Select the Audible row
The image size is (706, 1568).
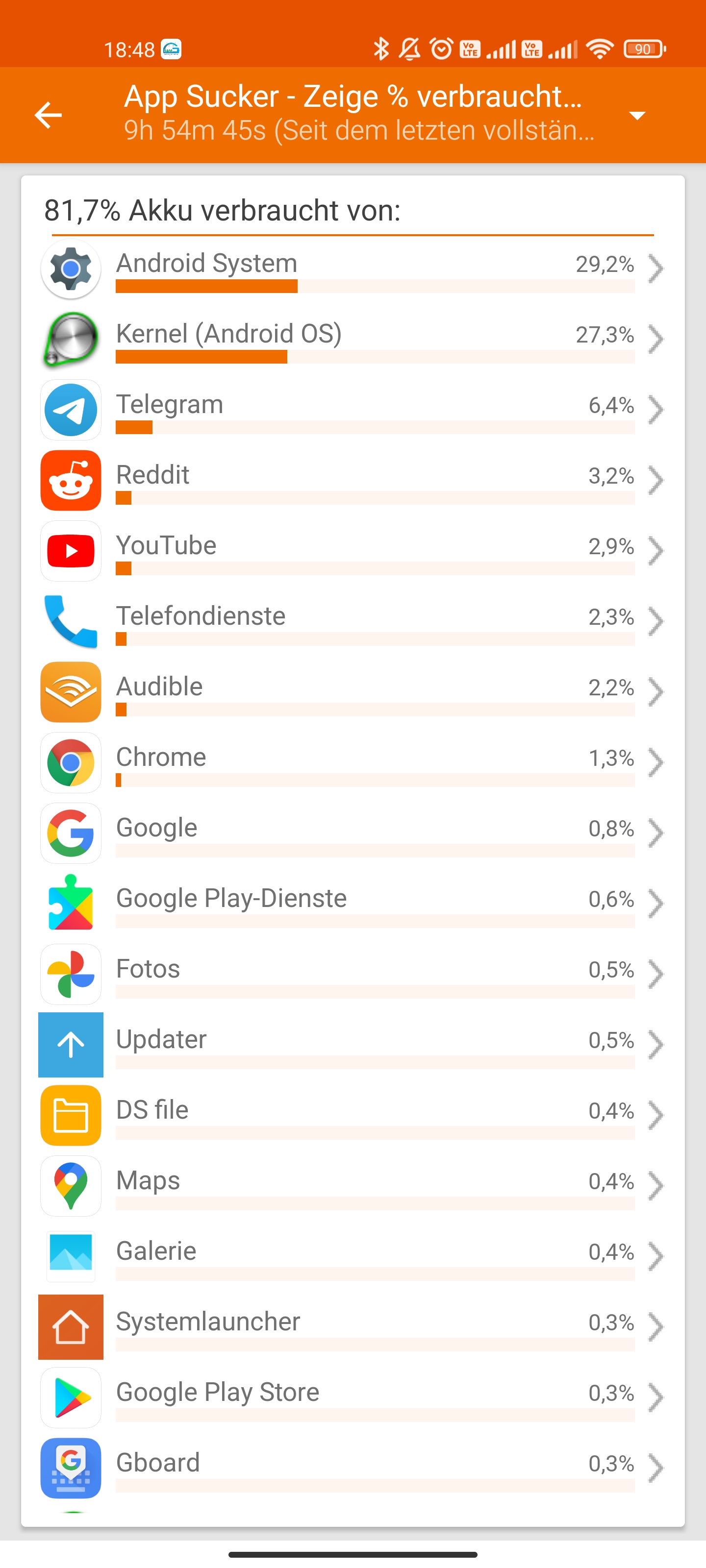(x=352, y=693)
